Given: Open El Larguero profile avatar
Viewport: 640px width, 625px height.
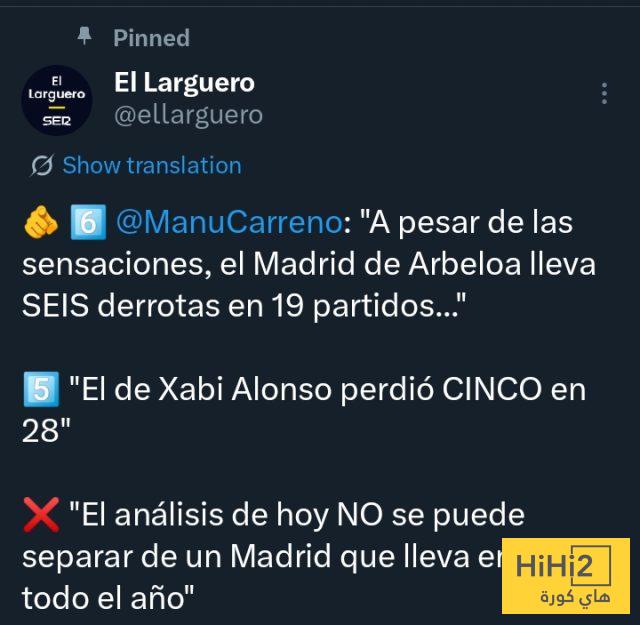Looking at the screenshot, I should point(56,100).
